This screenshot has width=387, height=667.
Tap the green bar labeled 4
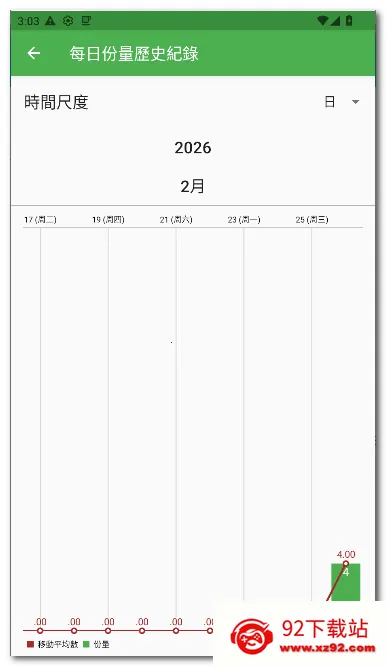[345, 582]
